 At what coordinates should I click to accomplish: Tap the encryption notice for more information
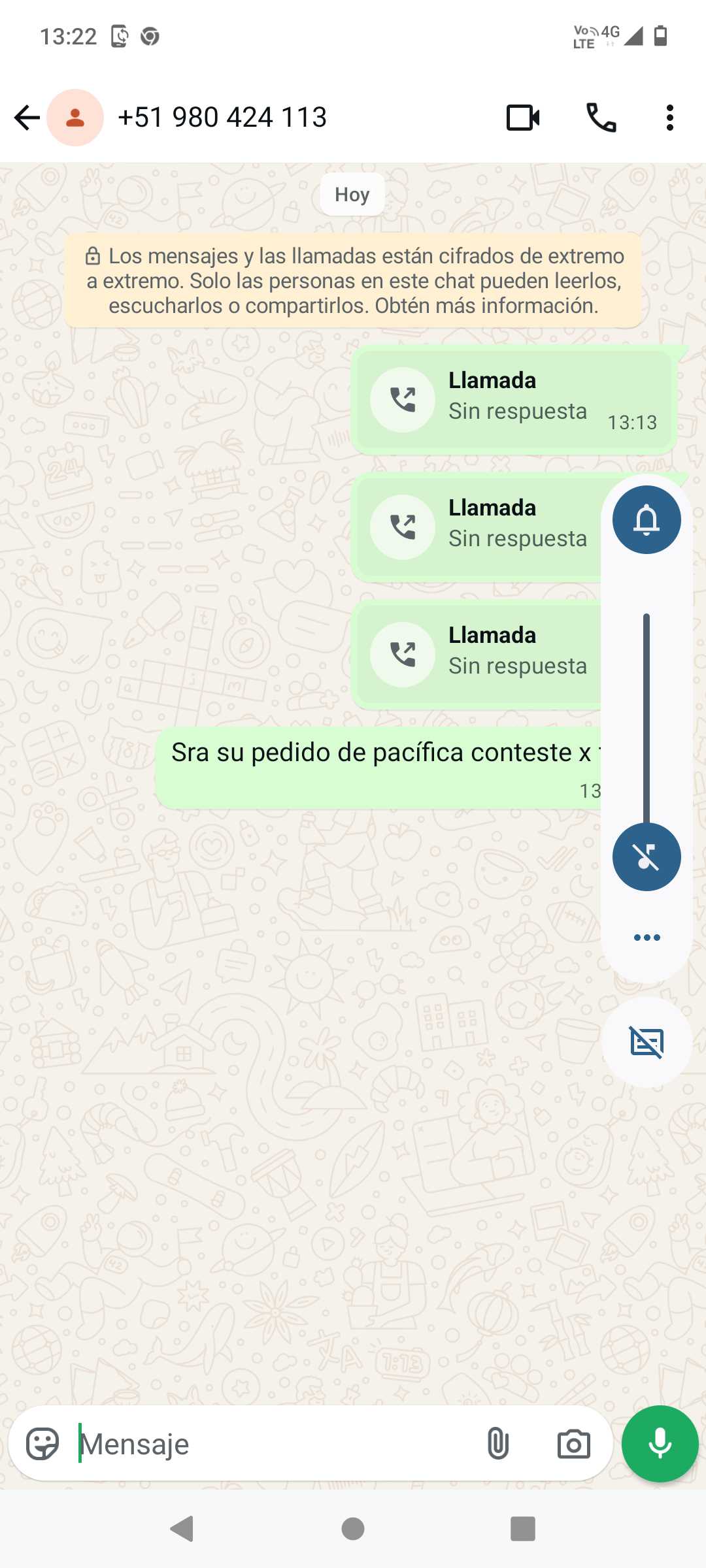353,281
